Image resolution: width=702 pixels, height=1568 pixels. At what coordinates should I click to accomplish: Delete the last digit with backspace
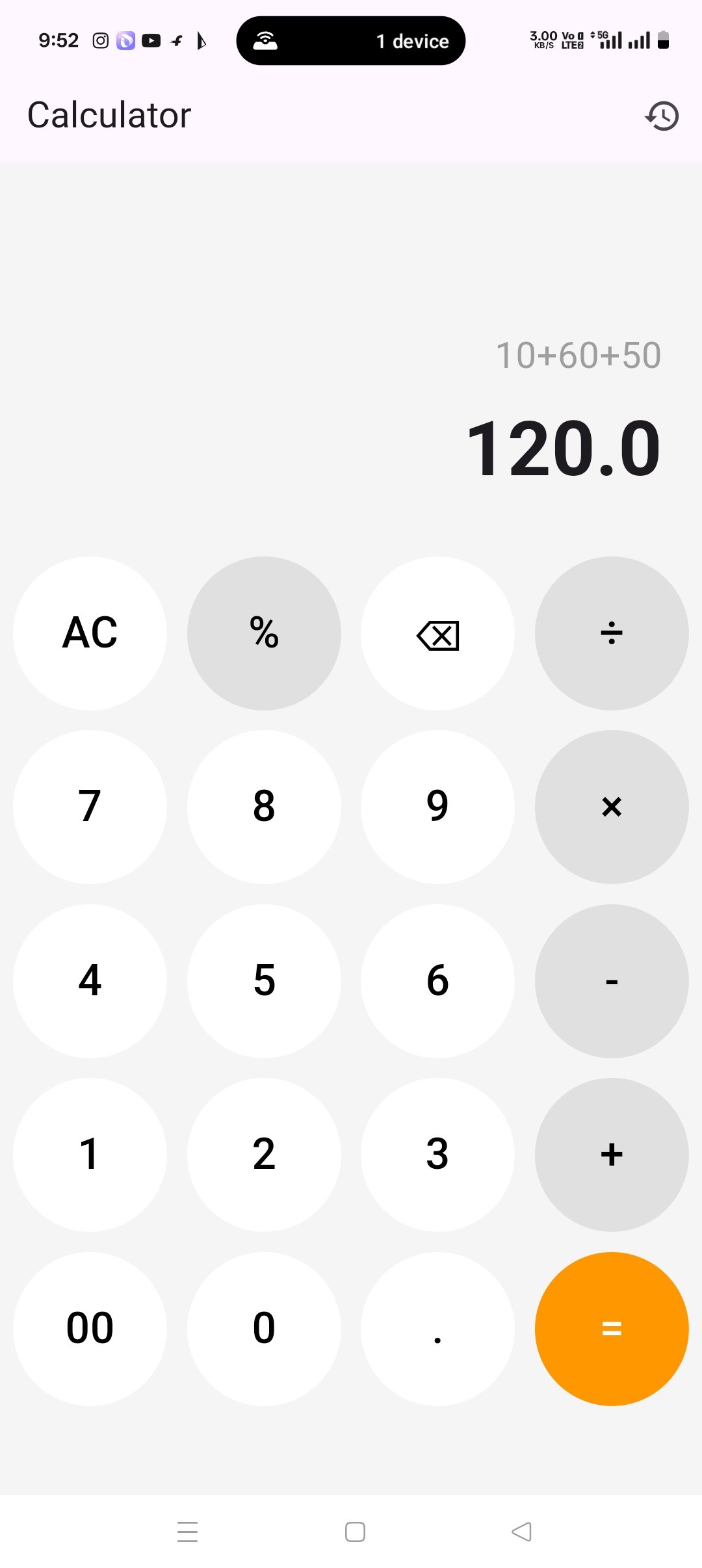pos(437,633)
